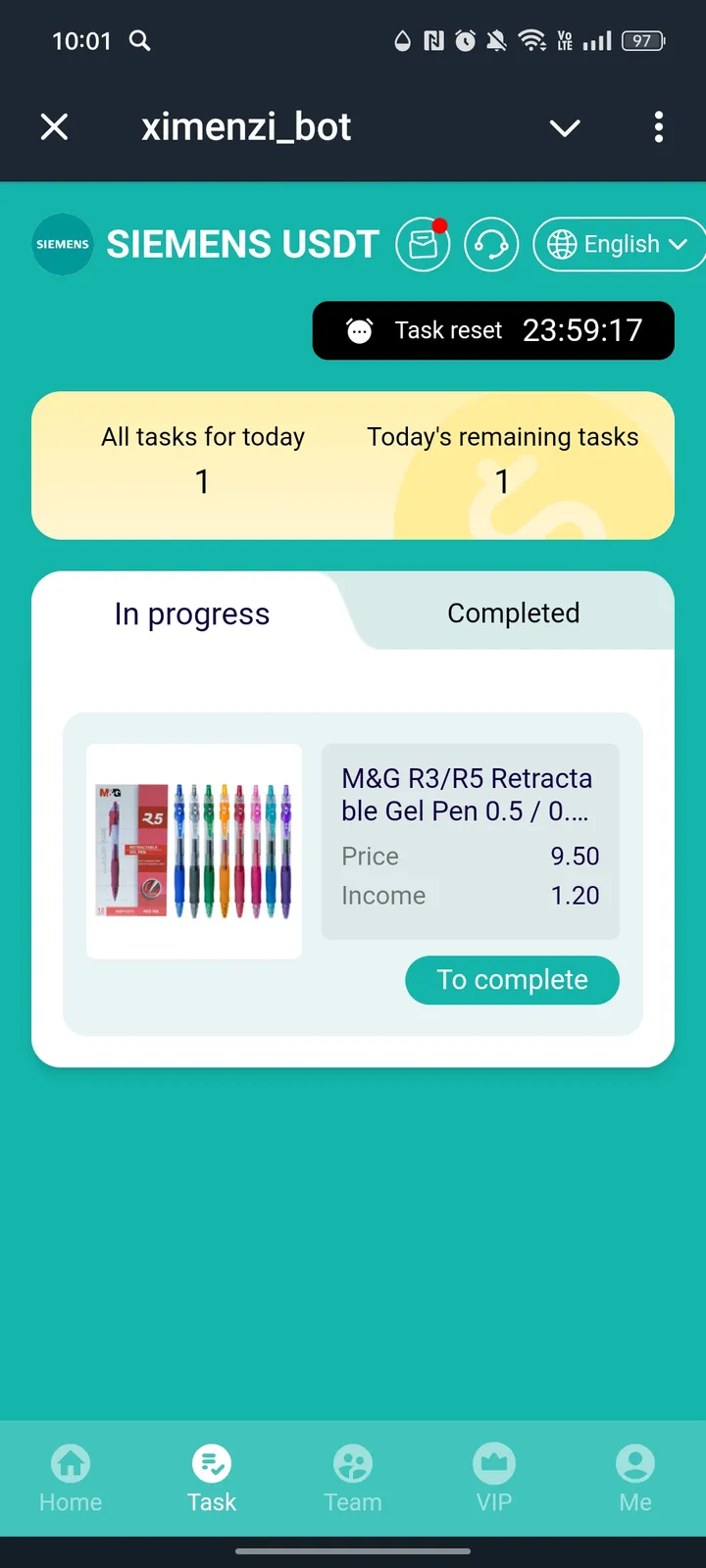Screen dimensions: 706x1568
Task: Open the M&G Retractable Gel Pen image
Action: [x=194, y=851]
